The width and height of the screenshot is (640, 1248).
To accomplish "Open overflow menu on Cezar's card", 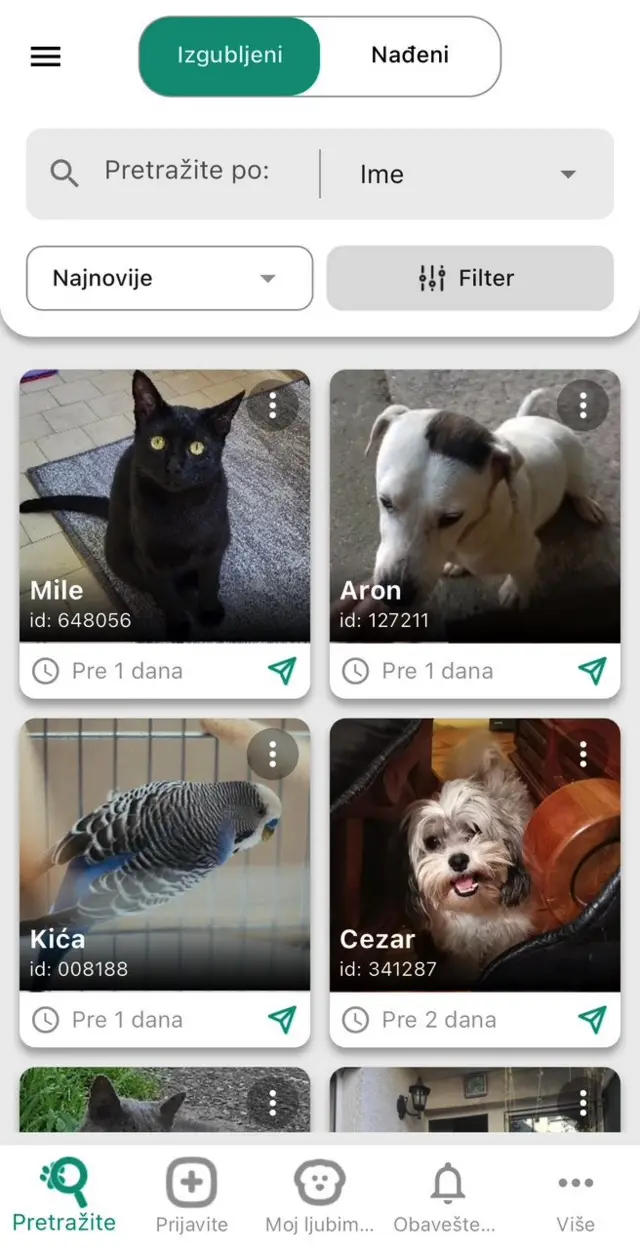I will (x=583, y=754).
